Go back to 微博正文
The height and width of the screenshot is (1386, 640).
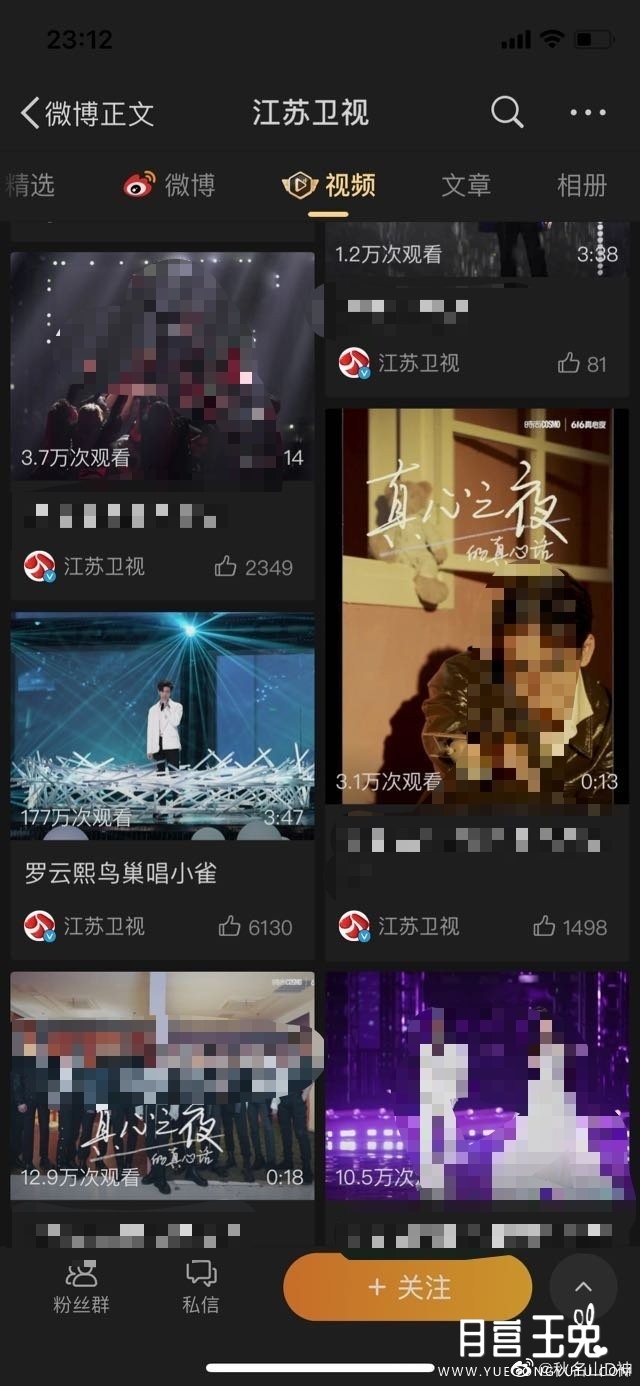[87, 112]
